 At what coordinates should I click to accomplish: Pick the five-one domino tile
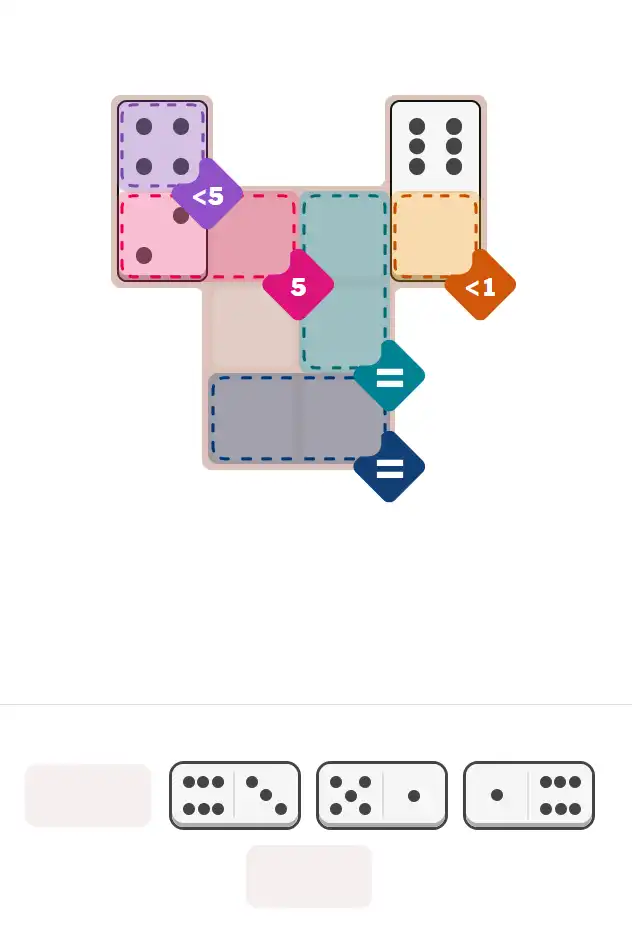(381, 795)
